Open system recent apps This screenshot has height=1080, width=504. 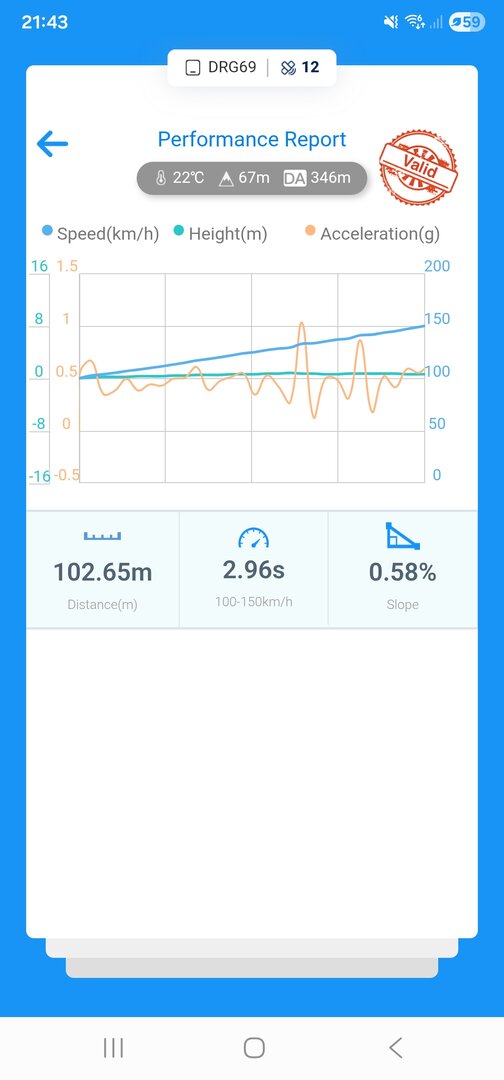point(113,1048)
